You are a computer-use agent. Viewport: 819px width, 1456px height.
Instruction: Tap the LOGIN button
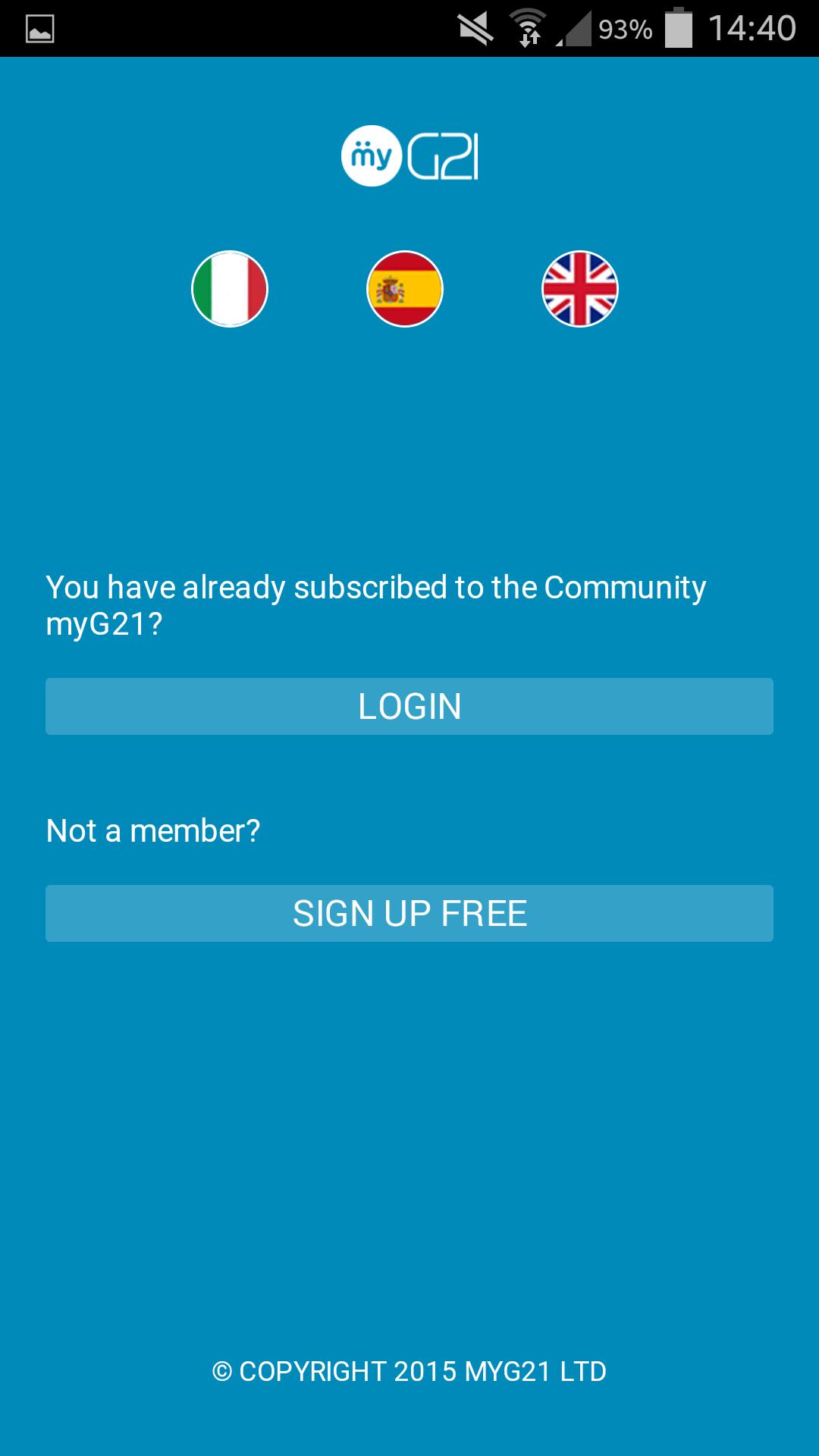point(409,706)
